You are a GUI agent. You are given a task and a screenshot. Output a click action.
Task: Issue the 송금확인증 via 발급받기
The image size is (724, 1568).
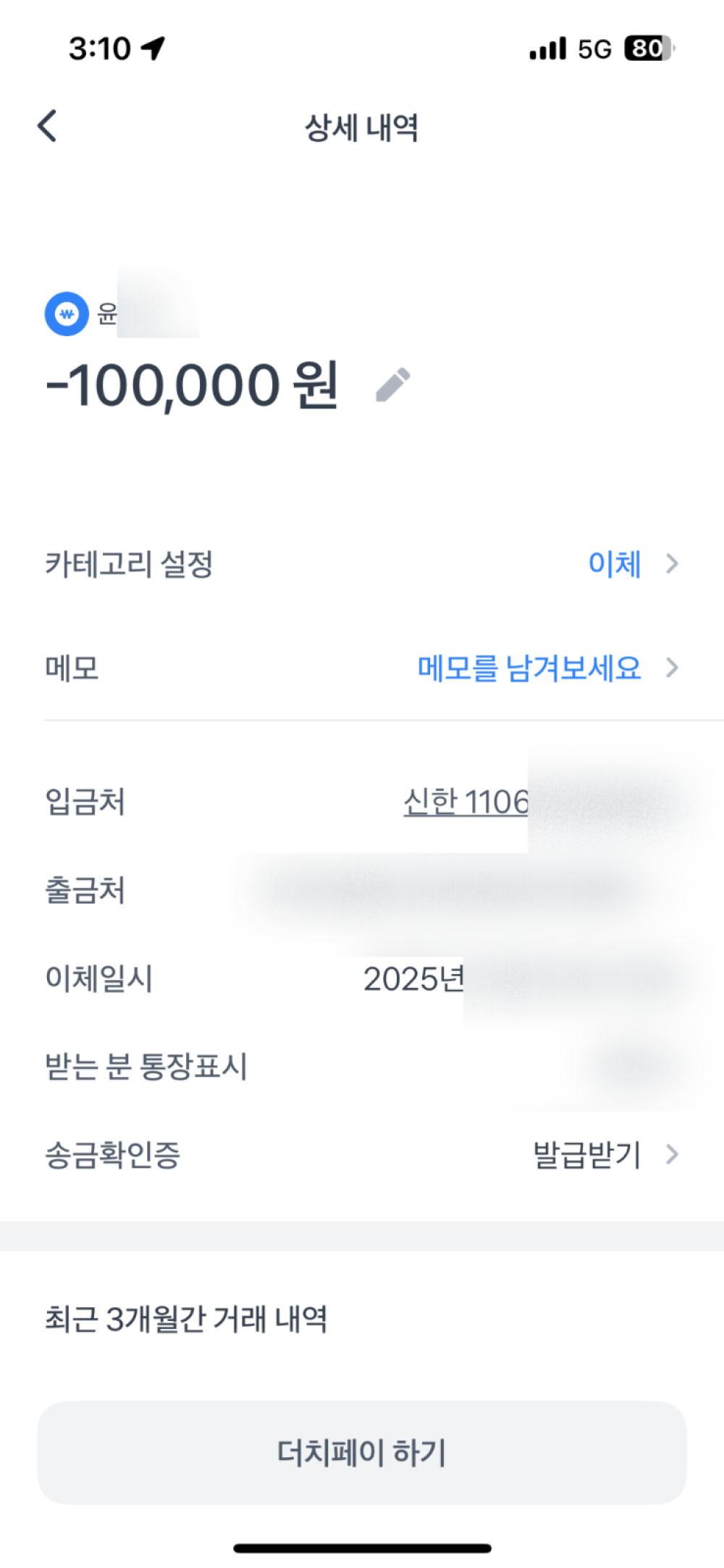pyautogui.click(x=588, y=1154)
